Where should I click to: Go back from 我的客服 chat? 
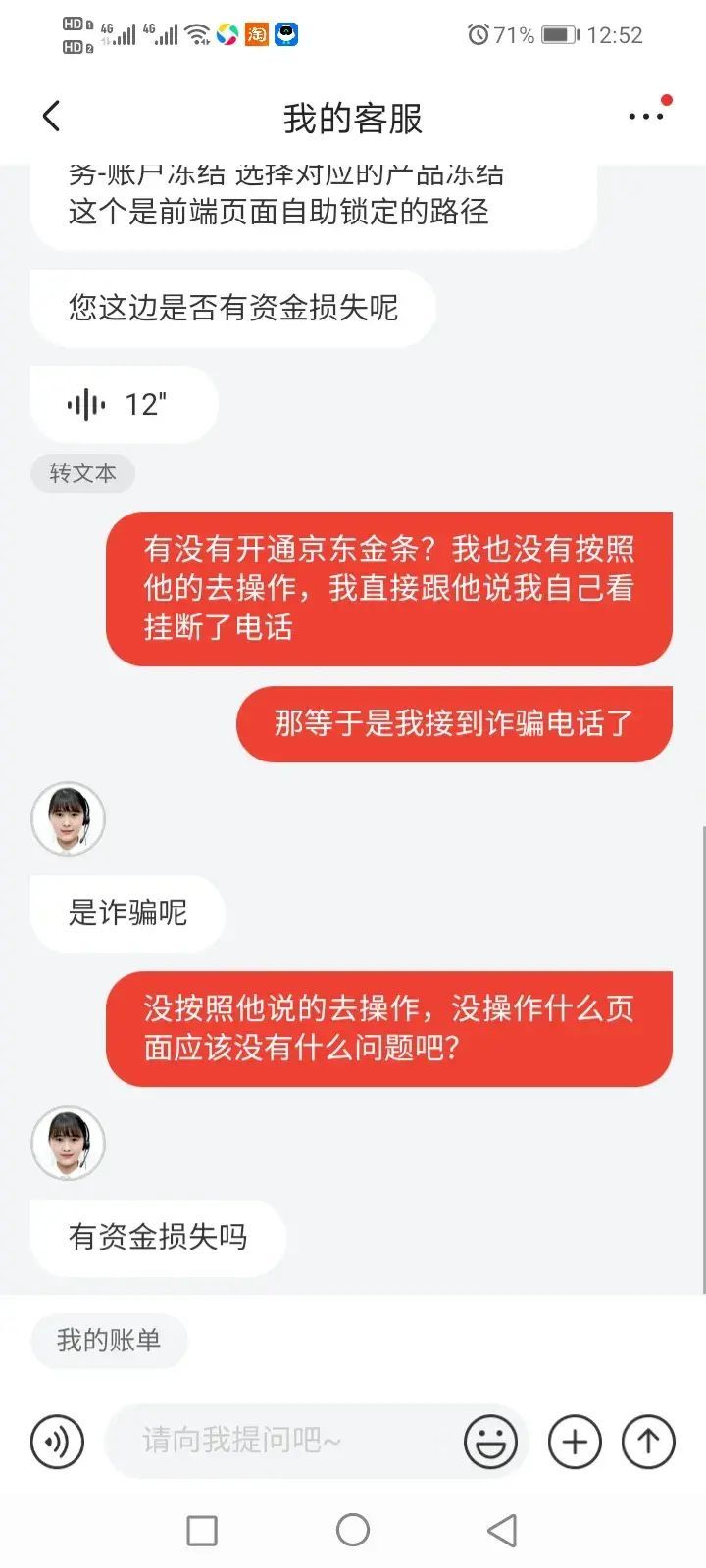click(52, 117)
